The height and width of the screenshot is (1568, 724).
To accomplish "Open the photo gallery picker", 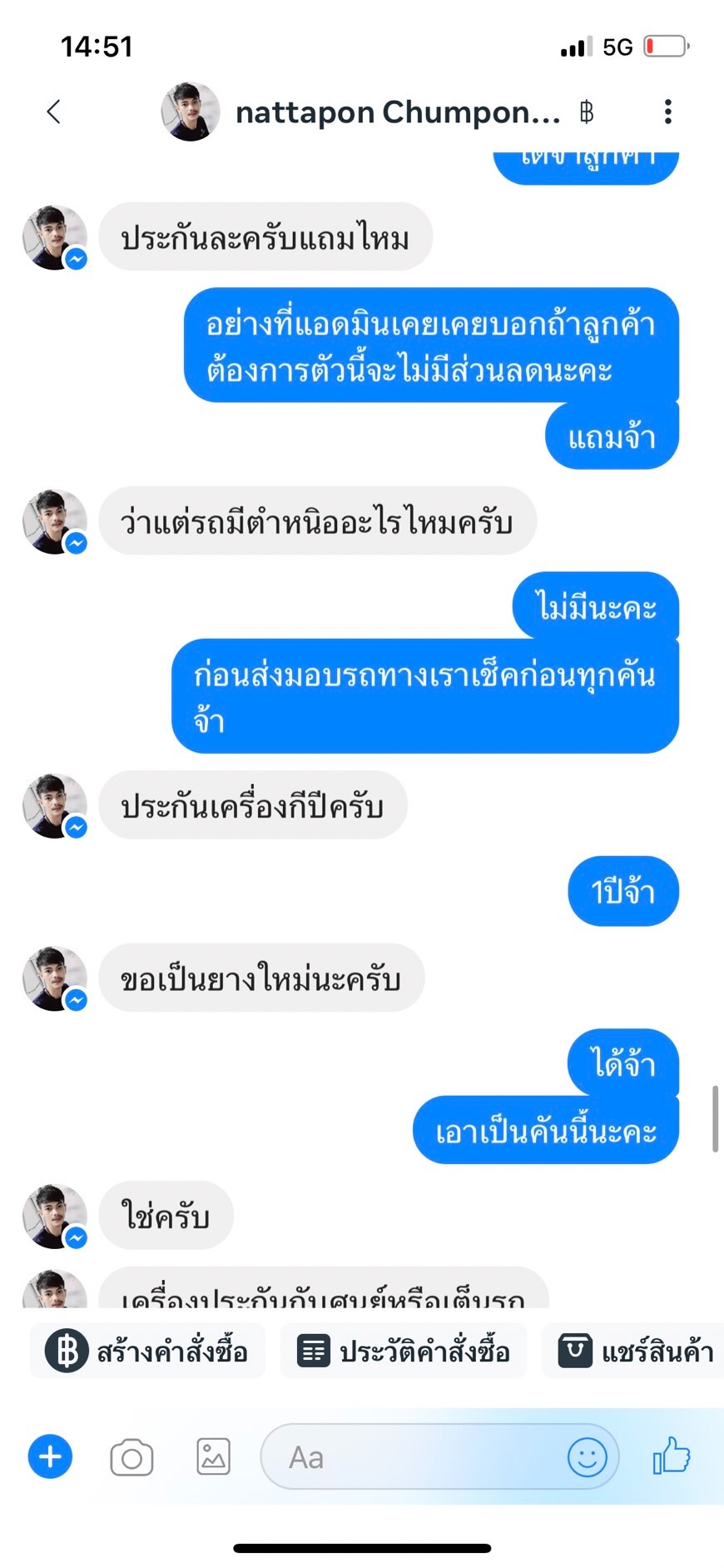I will tap(213, 1457).
